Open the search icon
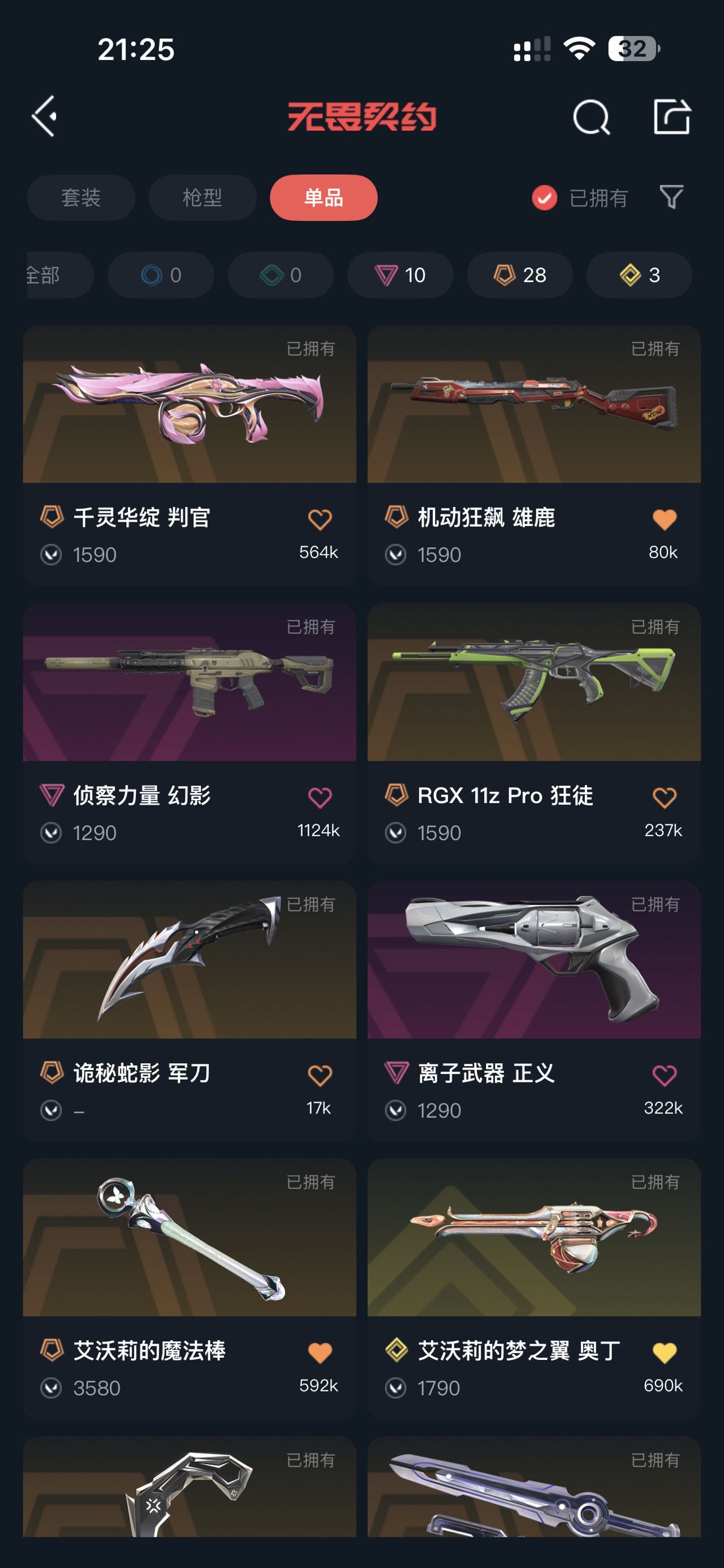 591,117
